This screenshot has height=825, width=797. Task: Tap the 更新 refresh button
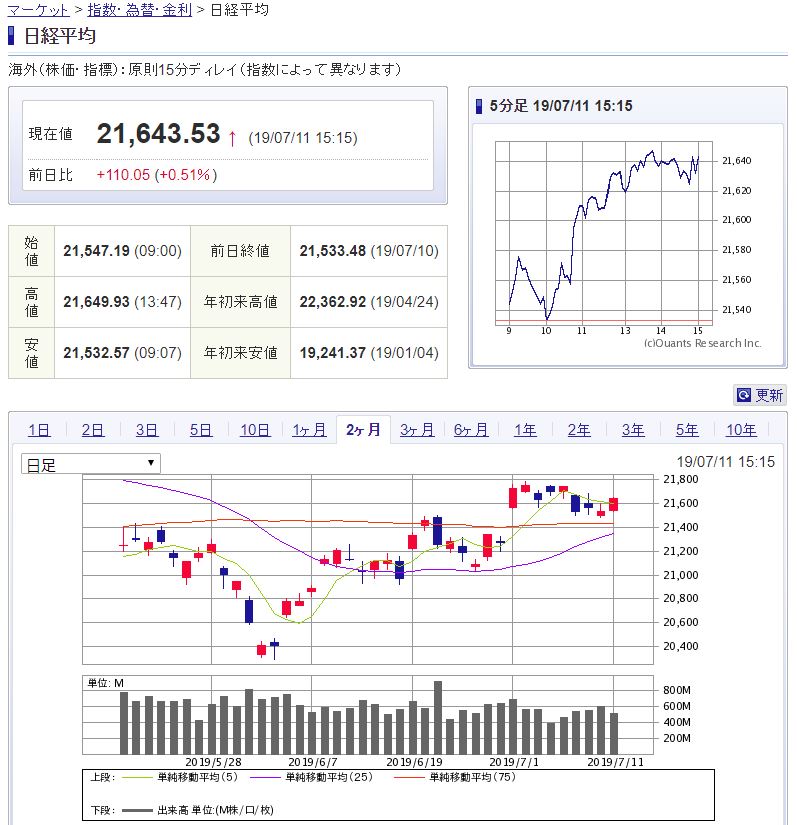click(x=760, y=395)
